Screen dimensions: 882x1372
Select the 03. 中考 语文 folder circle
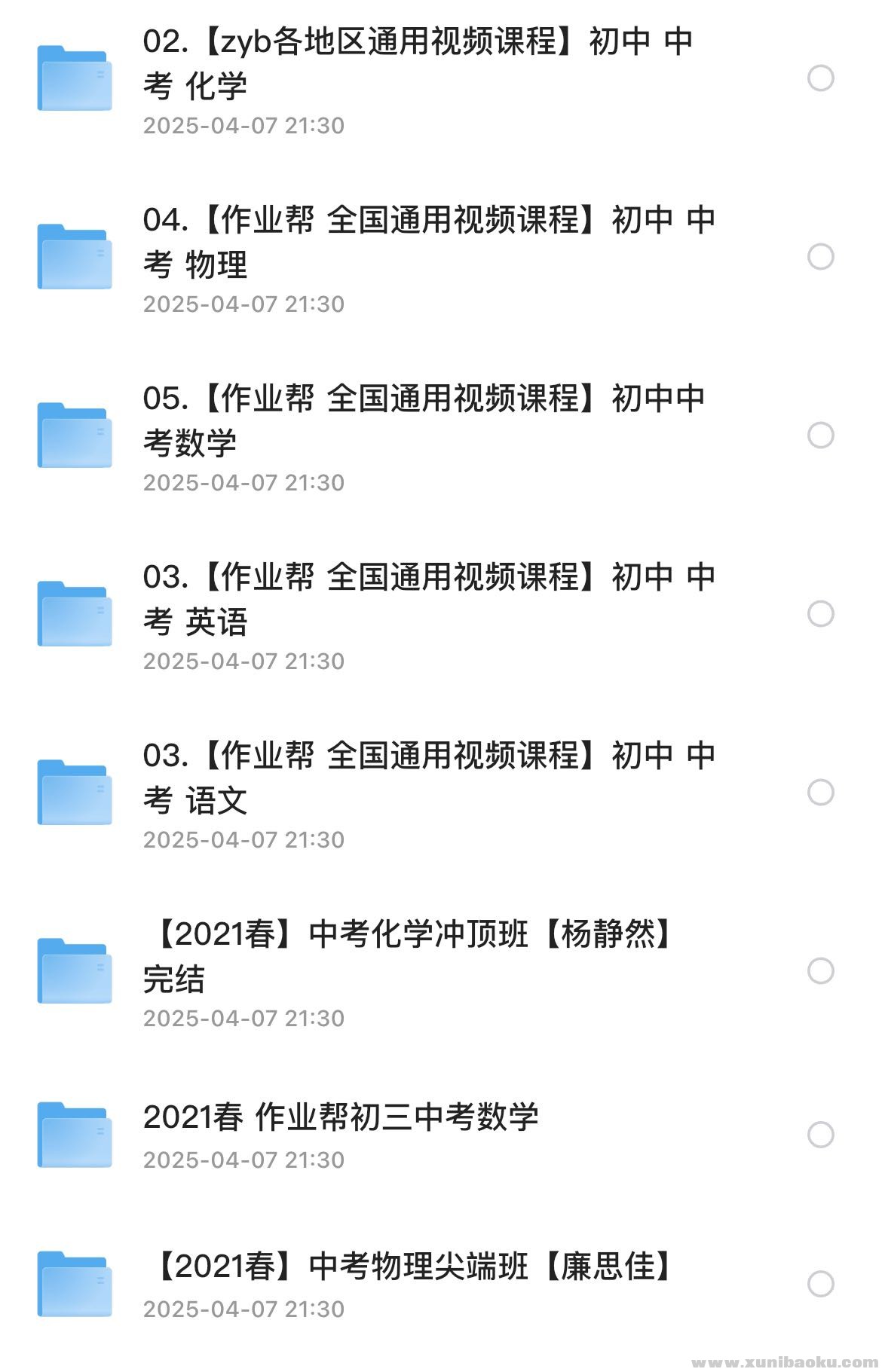point(820,793)
